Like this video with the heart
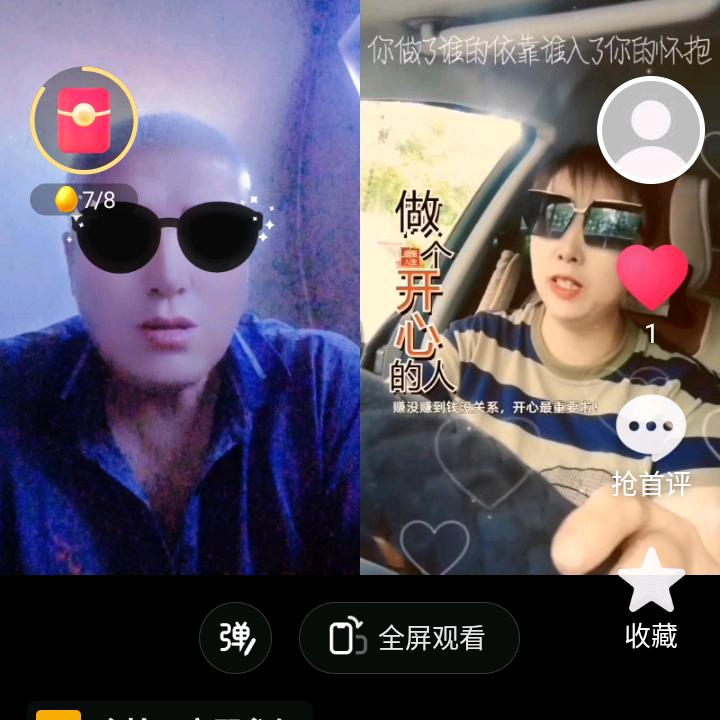720x720 pixels. 652,277
